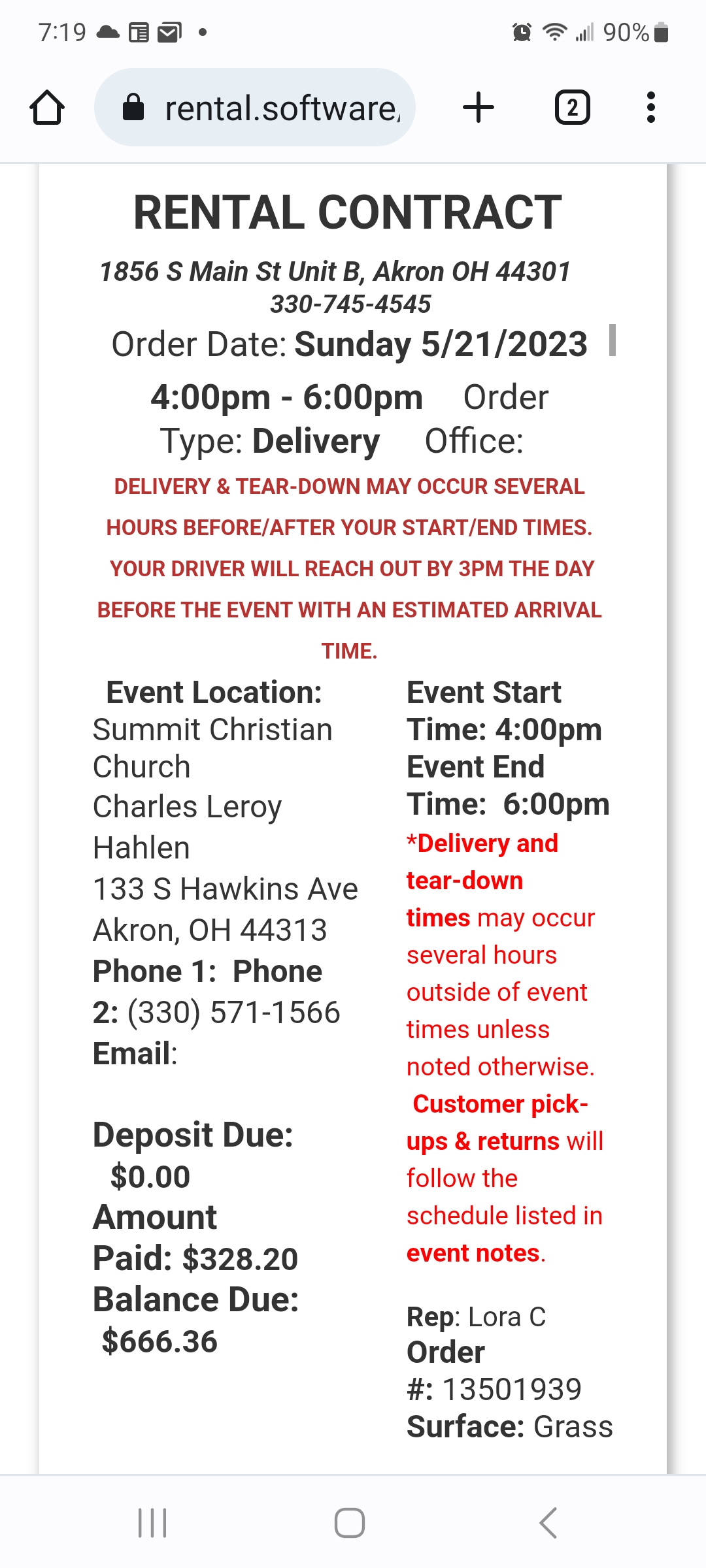Go to the browser home page

[47, 108]
